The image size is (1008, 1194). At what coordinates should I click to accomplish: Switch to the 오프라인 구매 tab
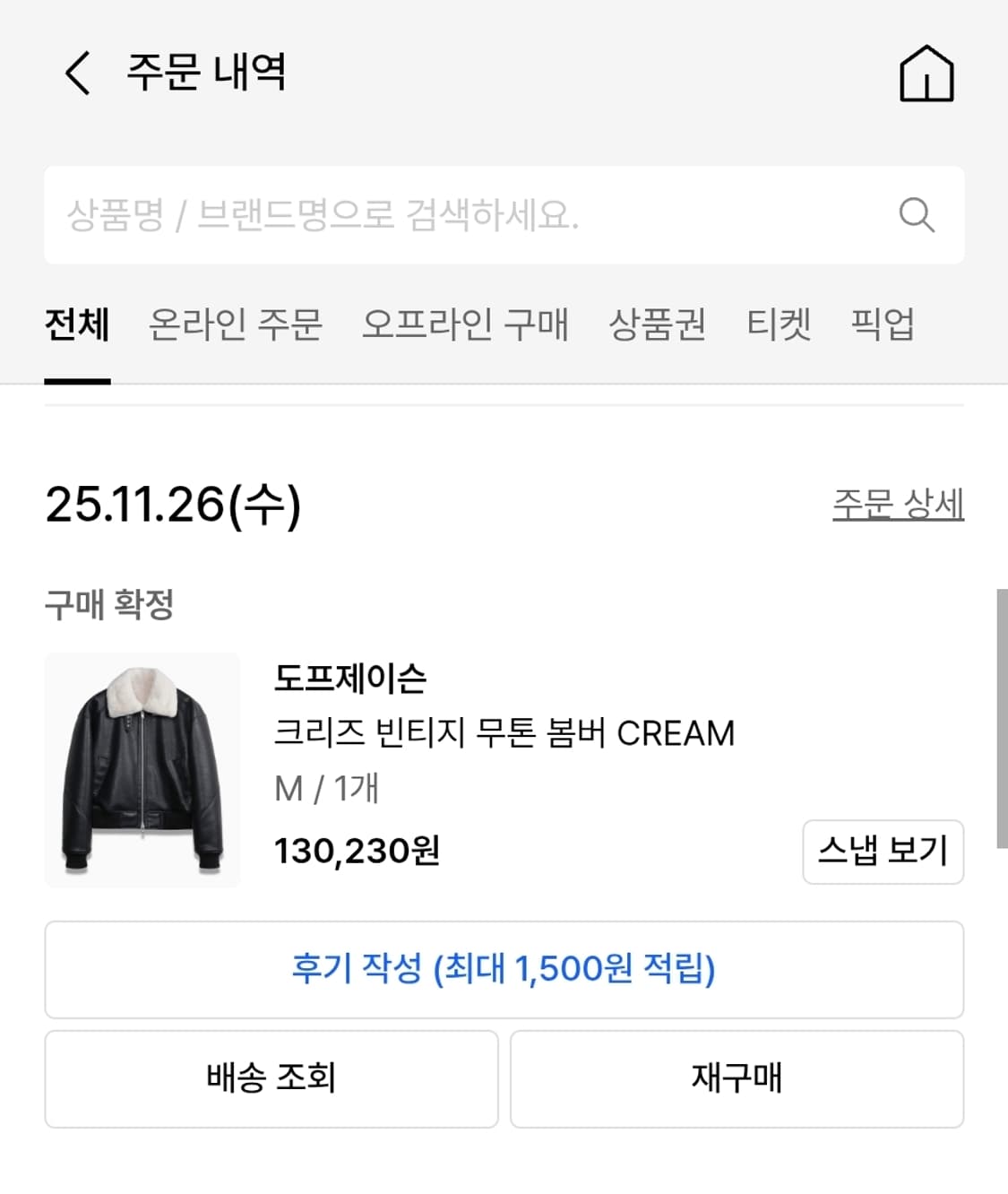pyautogui.click(x=467, y=326)
